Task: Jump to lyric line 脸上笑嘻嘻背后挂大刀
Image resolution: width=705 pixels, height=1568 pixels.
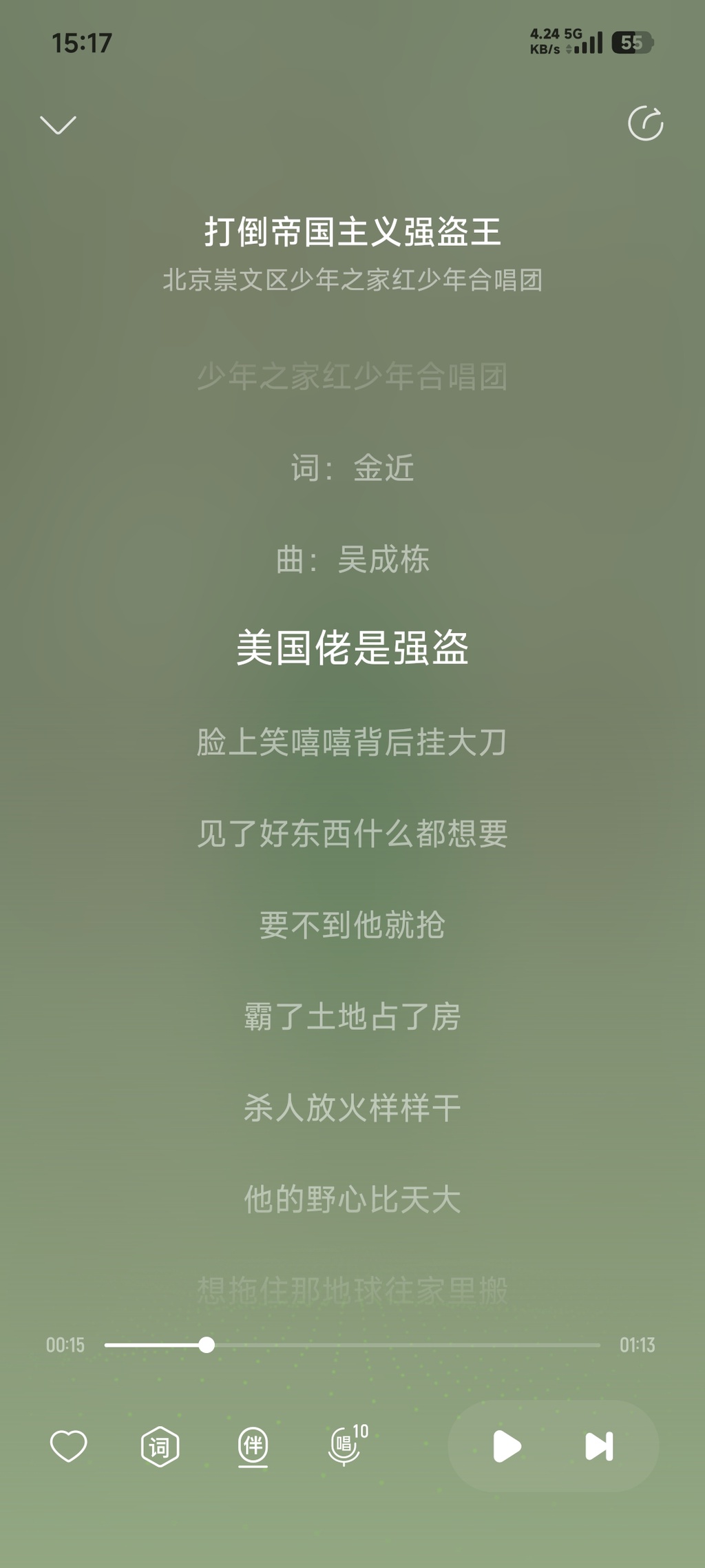Action: click(352, 743)
